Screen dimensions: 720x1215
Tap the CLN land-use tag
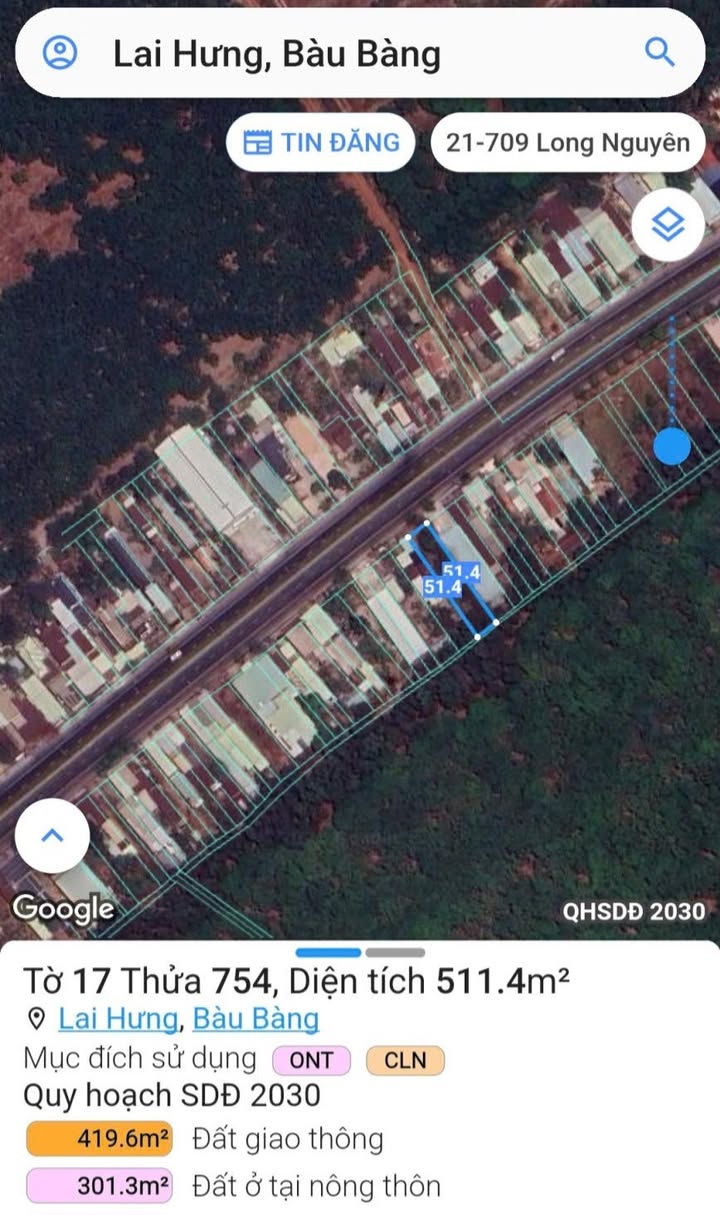click(x=405, y=1060)
